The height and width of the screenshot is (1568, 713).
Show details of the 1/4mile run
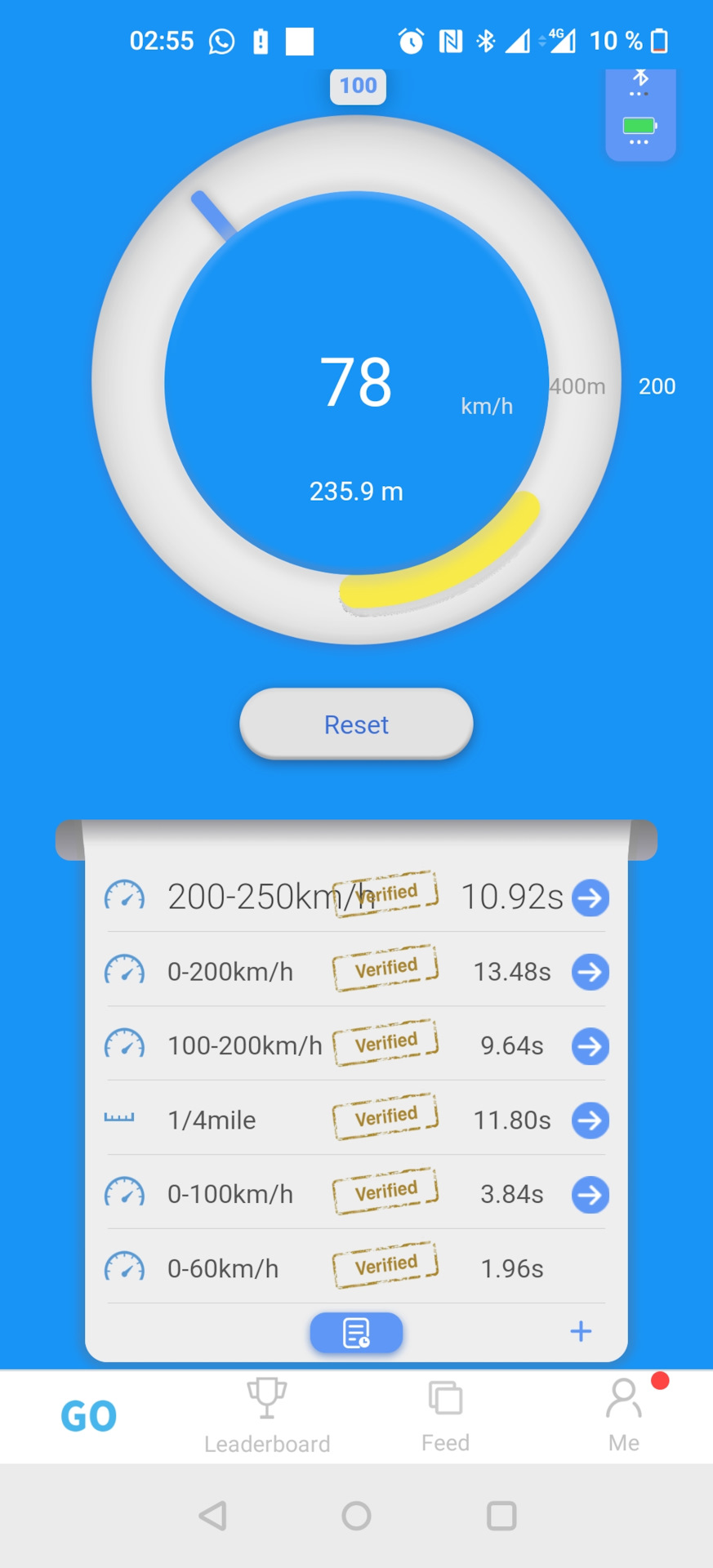tap(590, 1120)
